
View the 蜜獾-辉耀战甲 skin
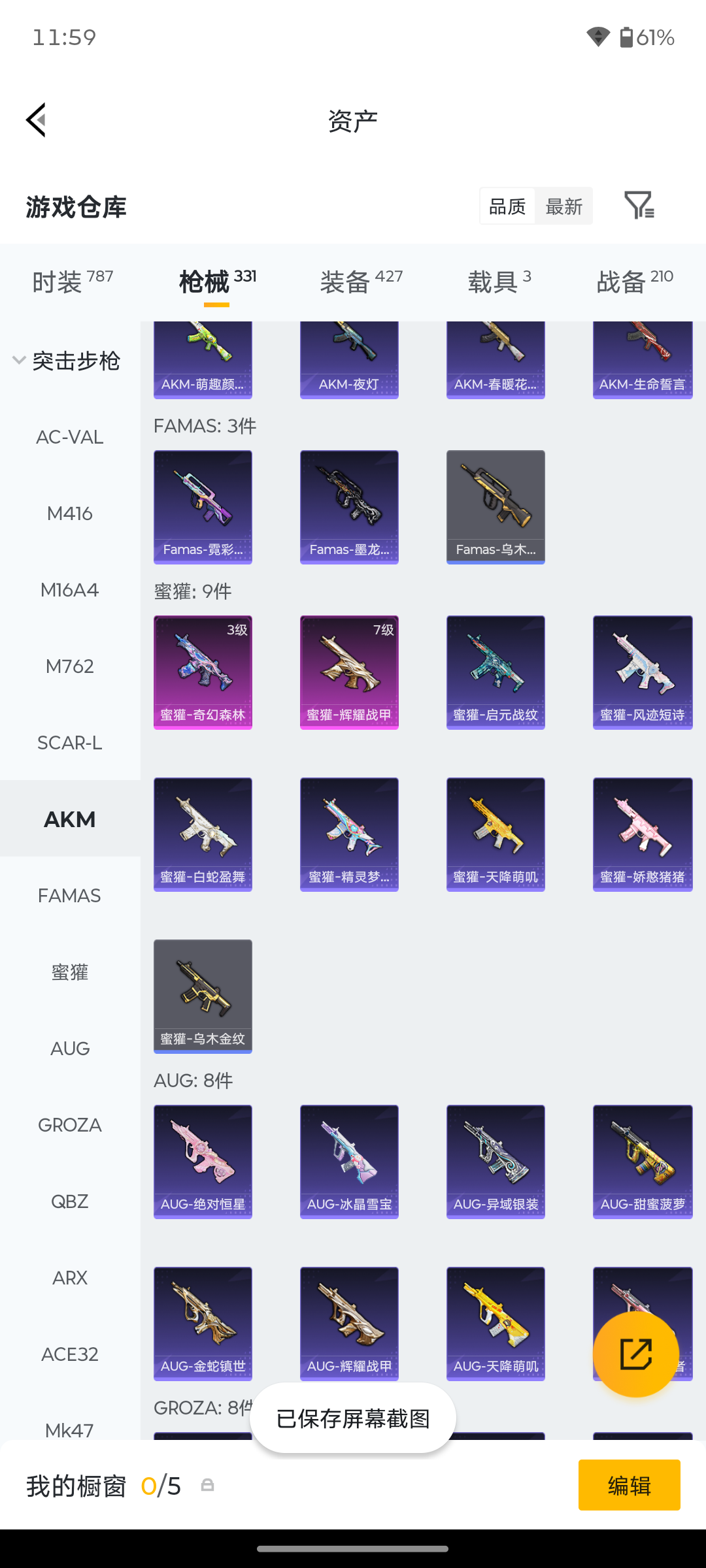point(349,672)
